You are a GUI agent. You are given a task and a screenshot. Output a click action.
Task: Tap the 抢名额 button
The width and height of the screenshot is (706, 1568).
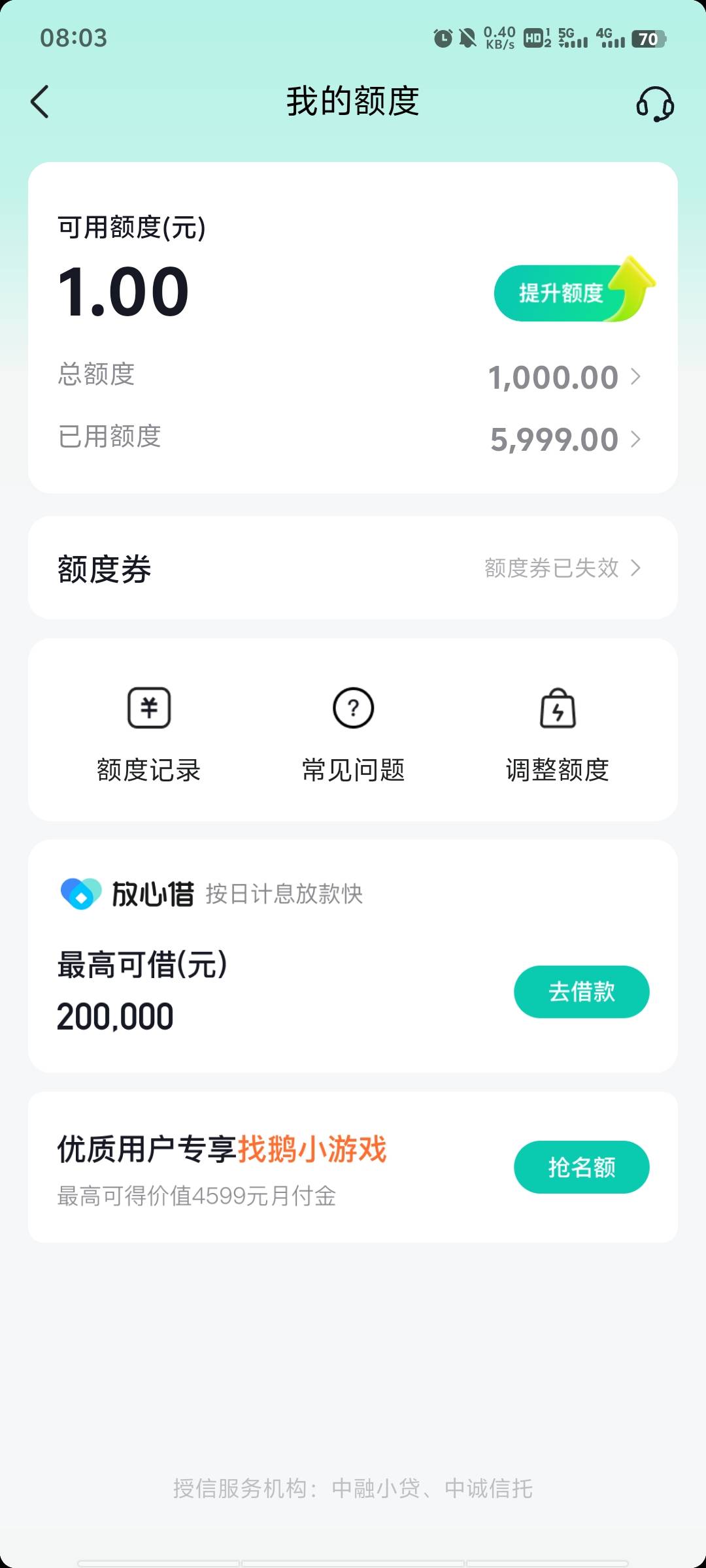tap(582, 1167)
